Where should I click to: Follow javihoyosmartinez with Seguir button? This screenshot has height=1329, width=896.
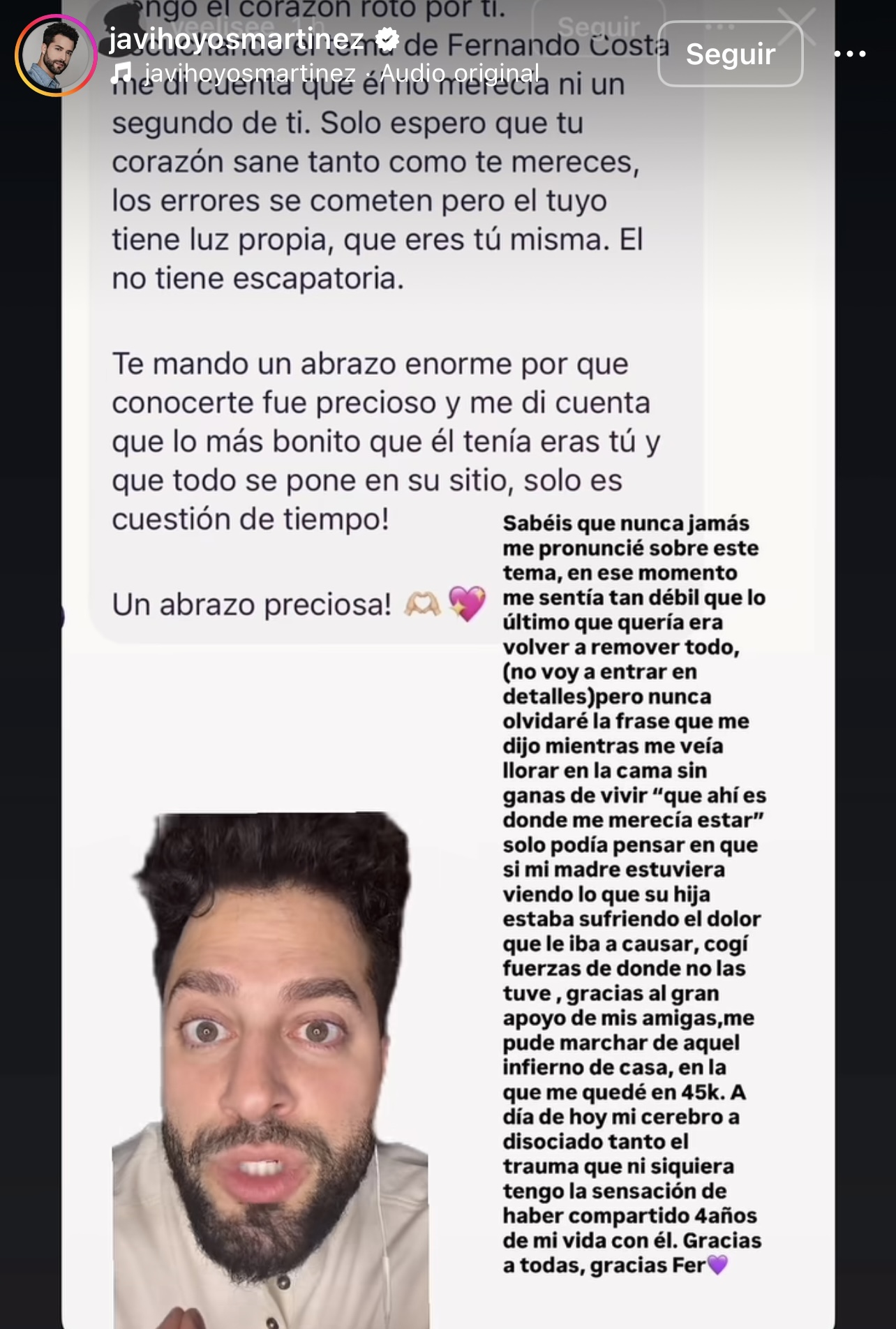tap(730, 54)
